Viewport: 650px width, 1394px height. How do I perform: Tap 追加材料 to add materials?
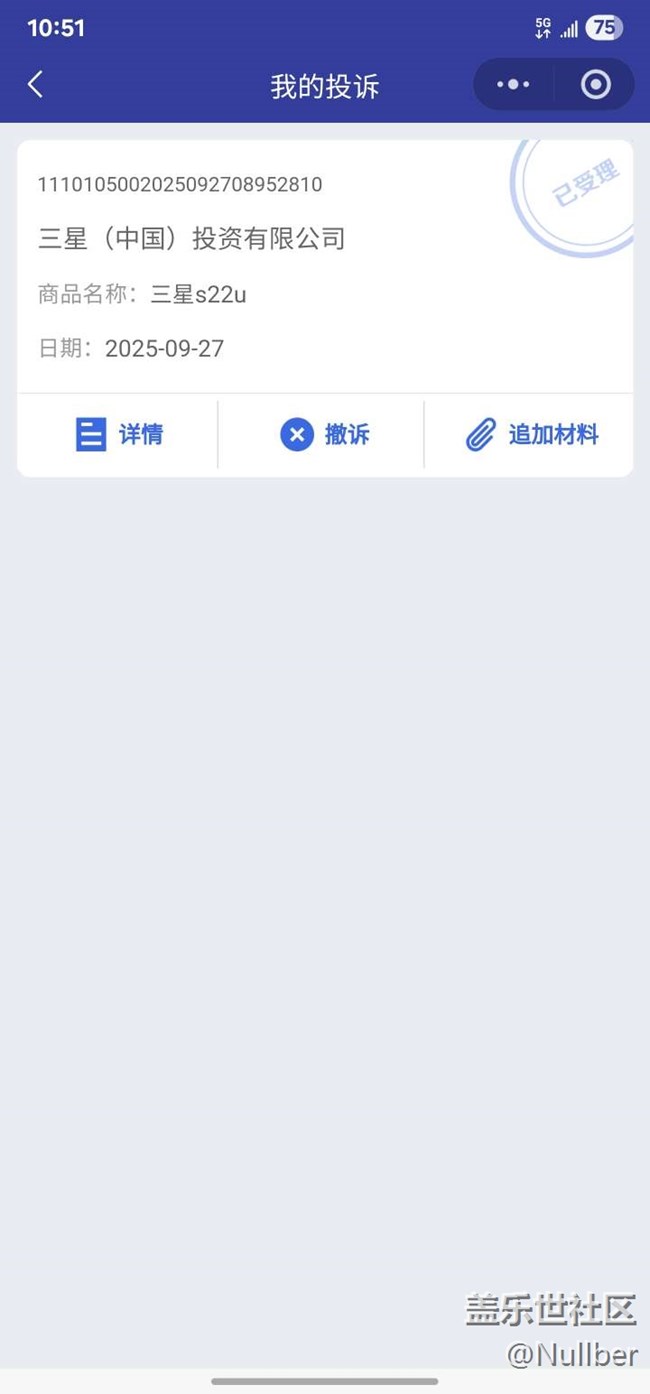point(532,435)
